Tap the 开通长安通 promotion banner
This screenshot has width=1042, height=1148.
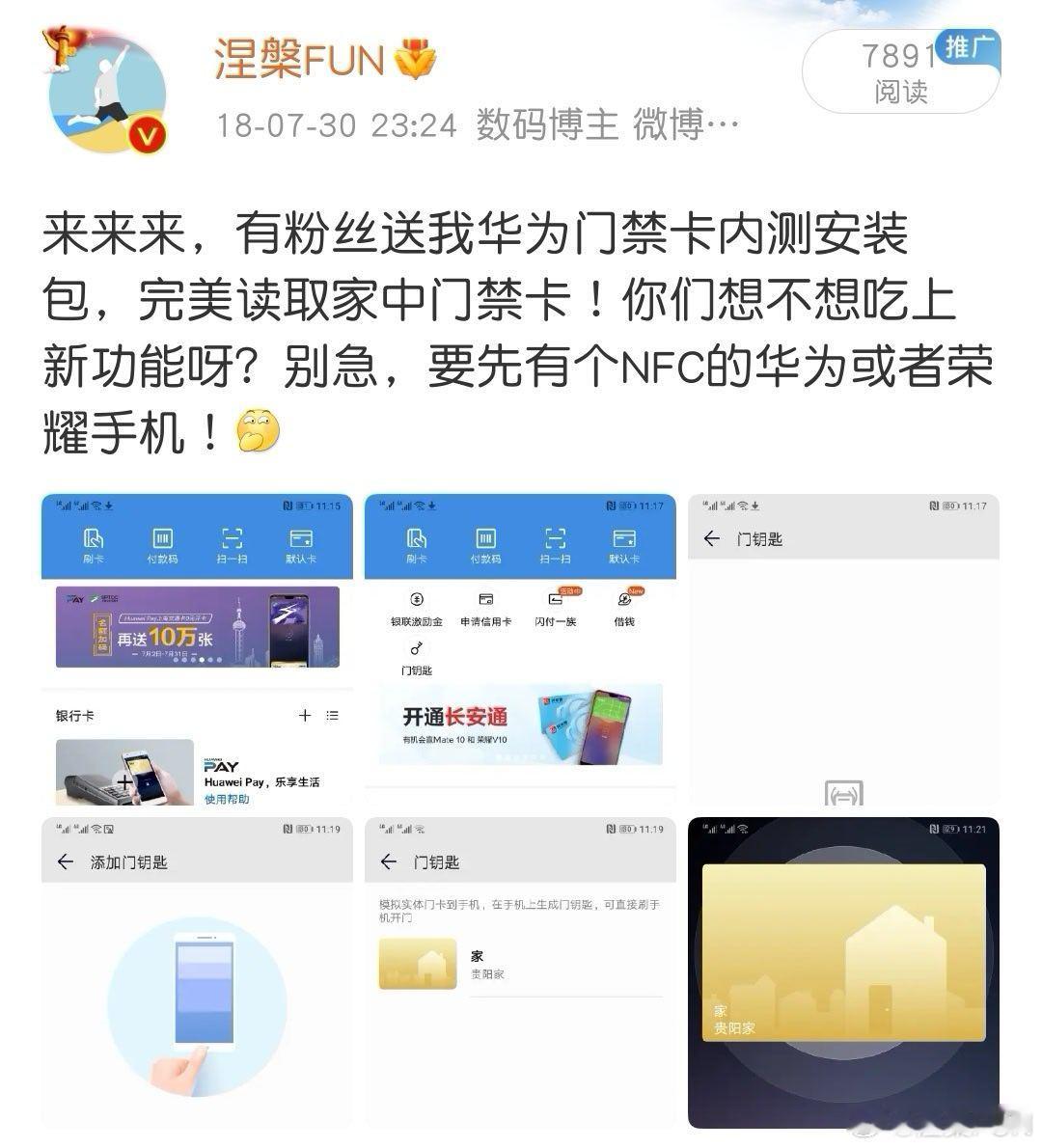[520, 724]
